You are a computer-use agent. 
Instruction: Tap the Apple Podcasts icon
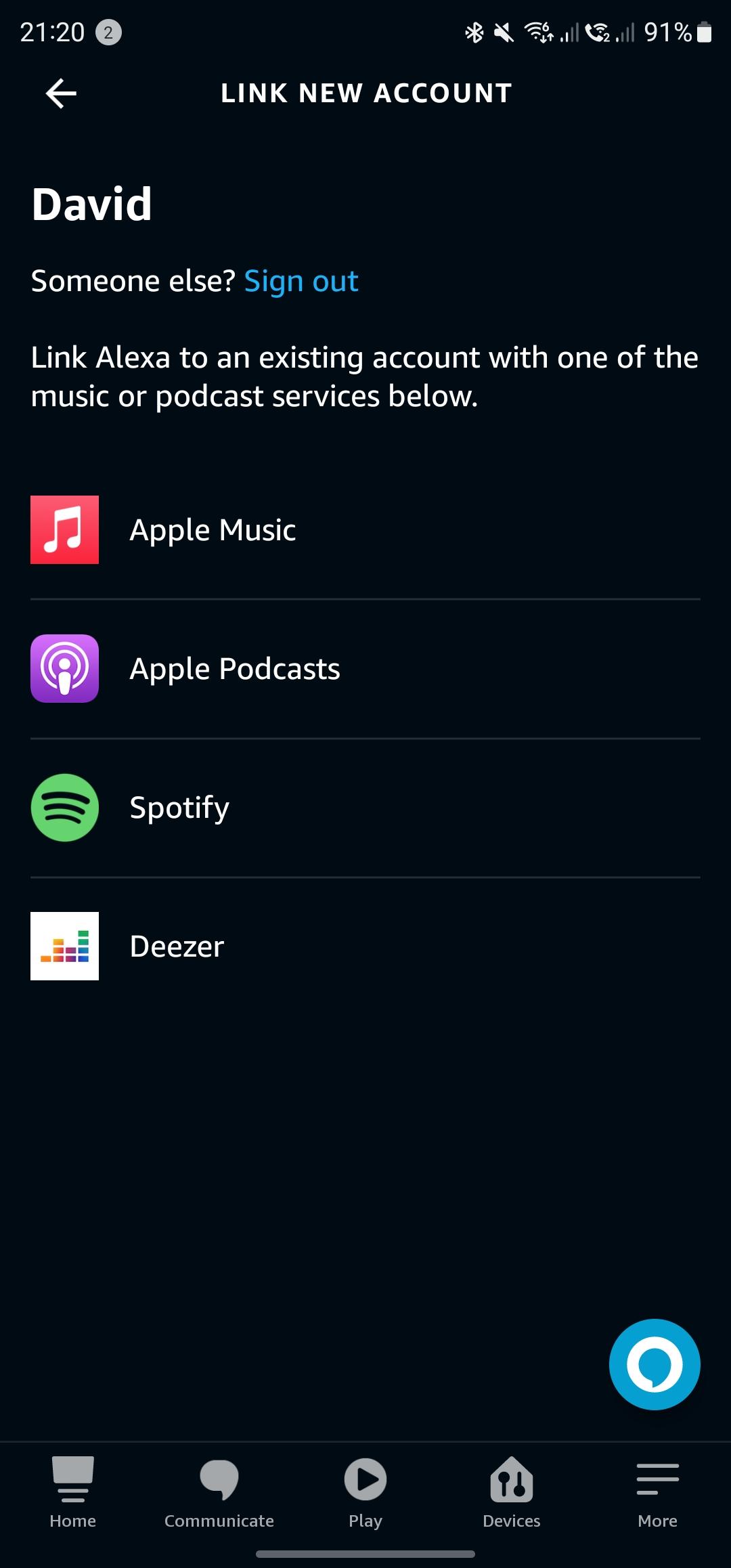click(x=64, y=670)
